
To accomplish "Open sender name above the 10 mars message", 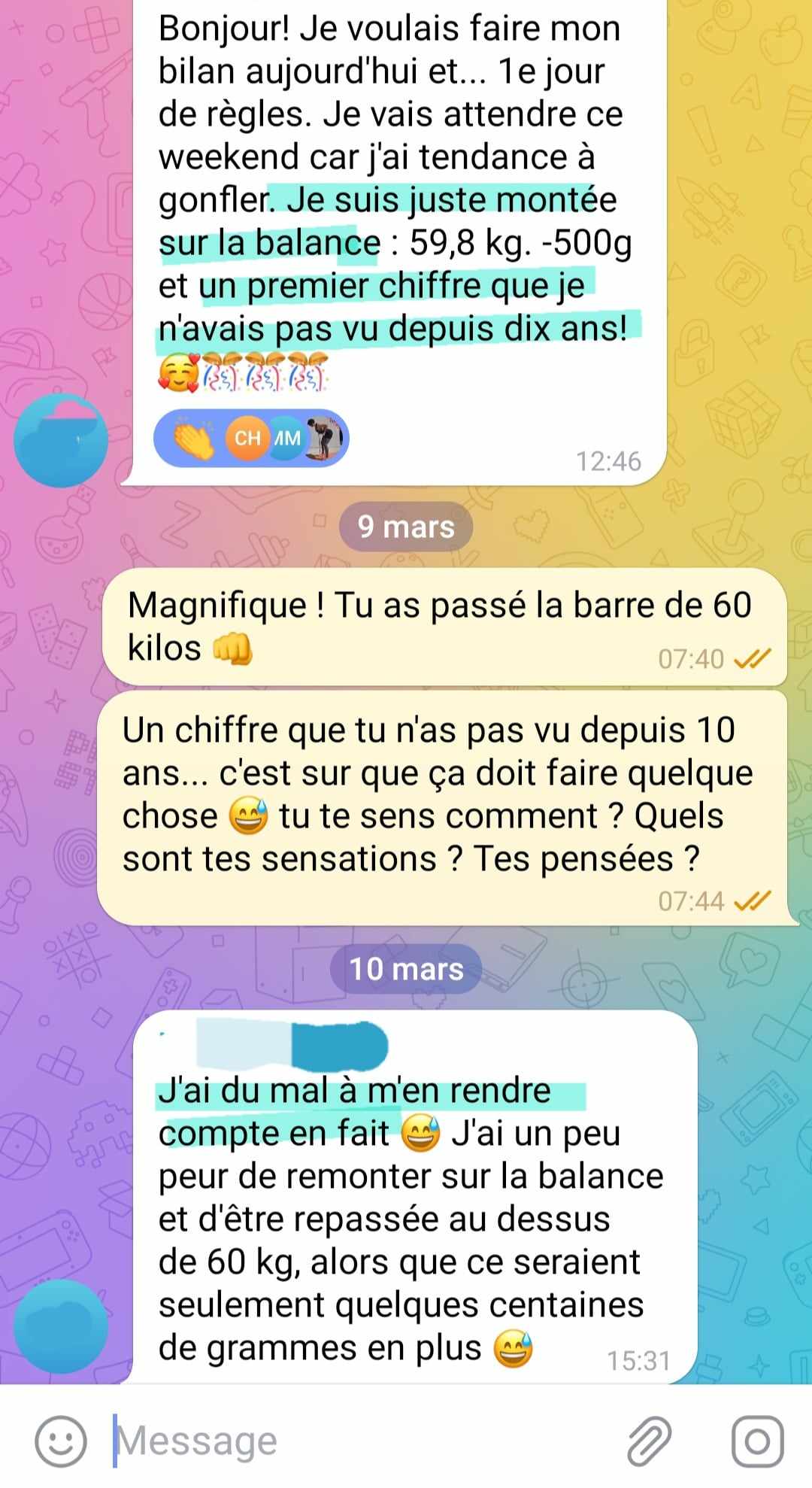I will (x=292, y=1046).
